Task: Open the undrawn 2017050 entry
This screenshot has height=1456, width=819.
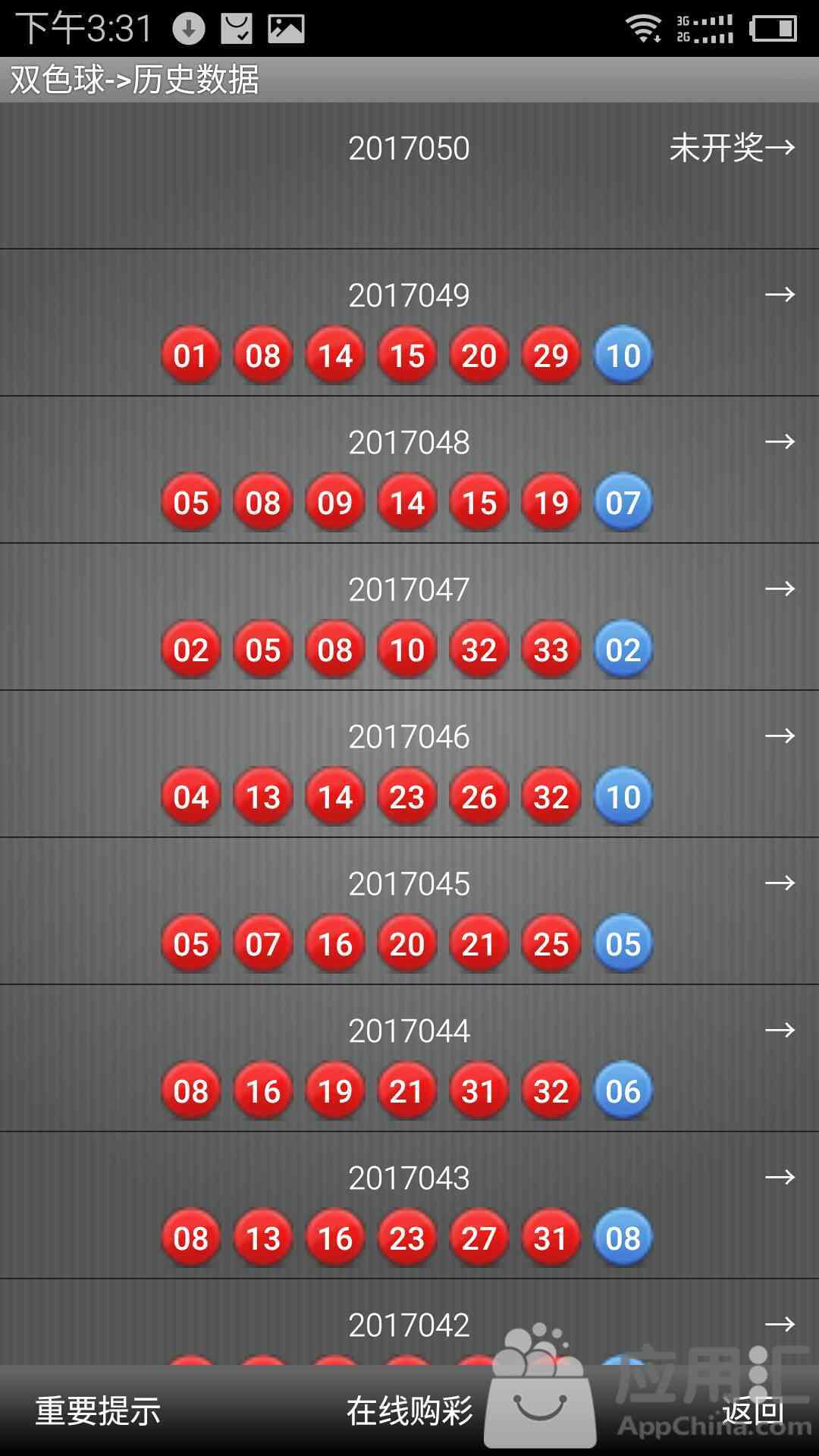Action: pyautogui.click(x=409, y=176)
